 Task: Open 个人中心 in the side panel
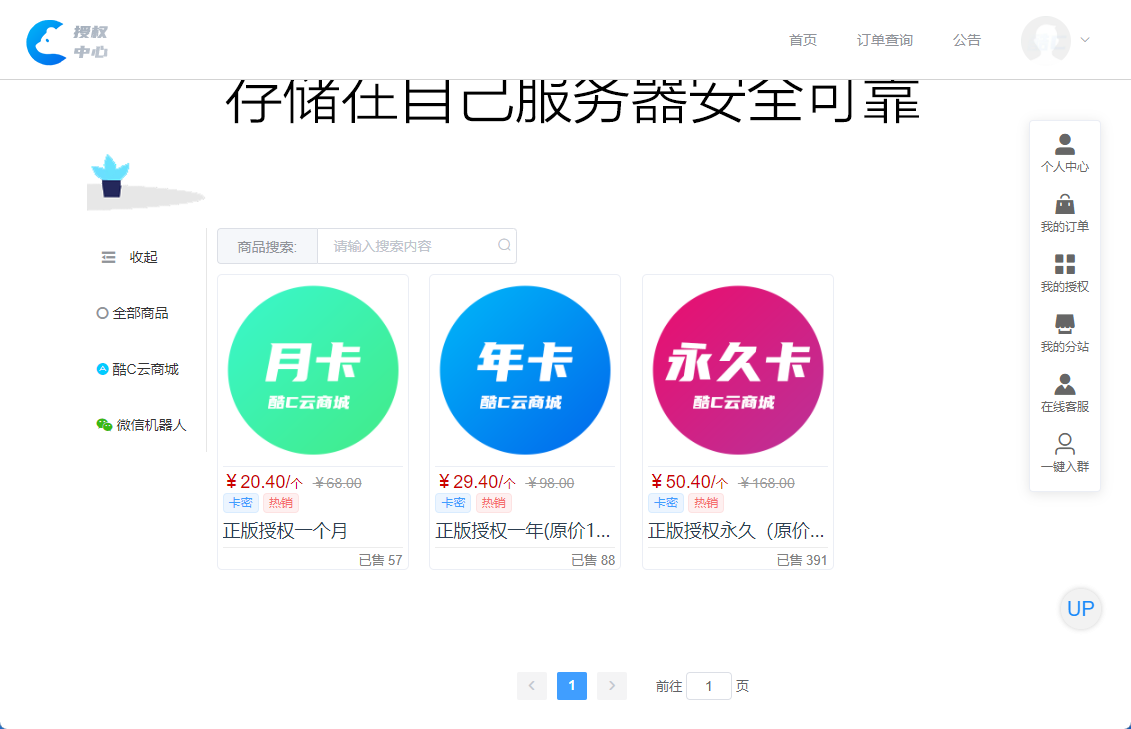(x=1064, y=154)
